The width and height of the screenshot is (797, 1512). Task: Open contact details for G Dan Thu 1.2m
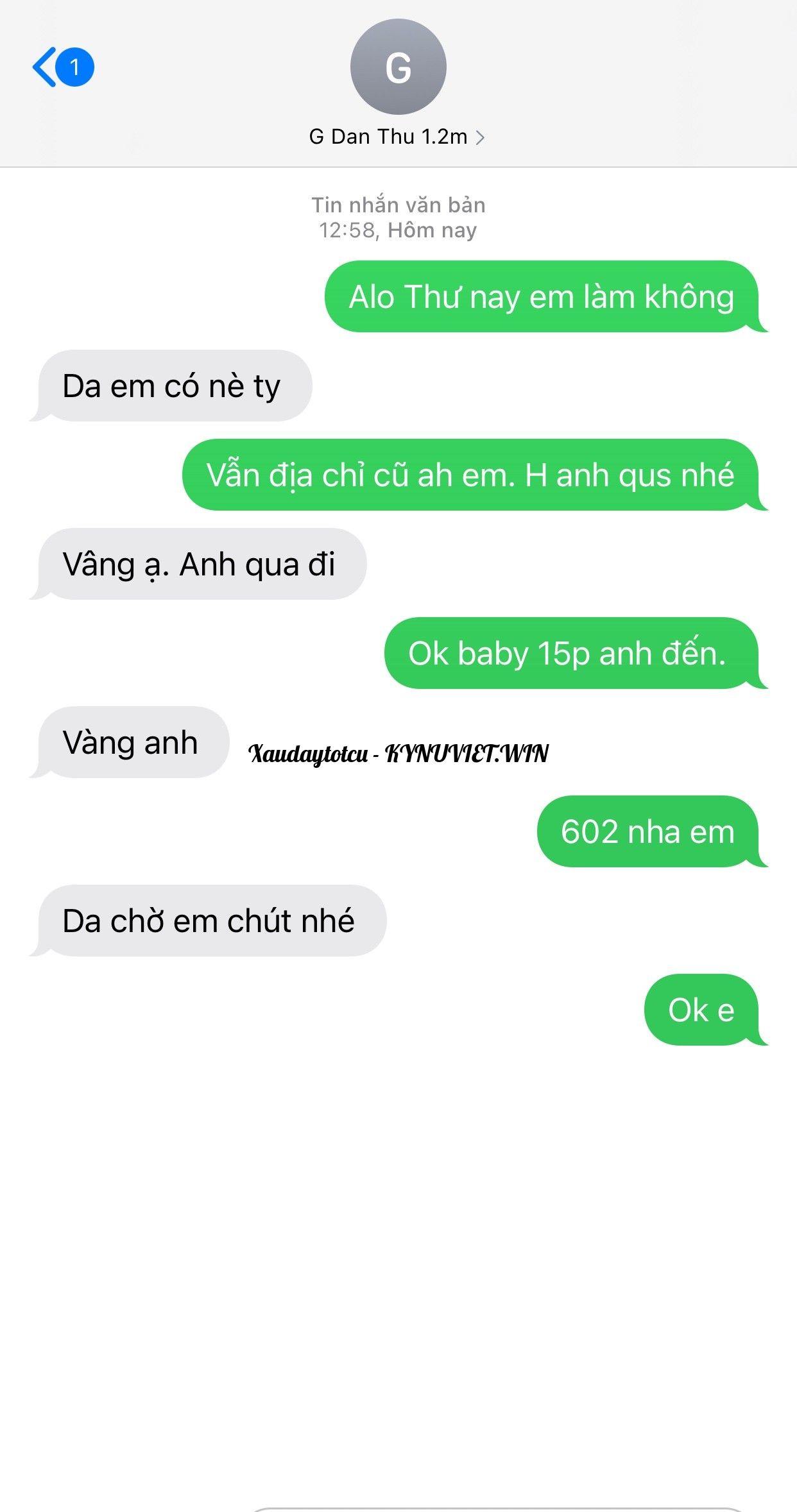(397, 137)
